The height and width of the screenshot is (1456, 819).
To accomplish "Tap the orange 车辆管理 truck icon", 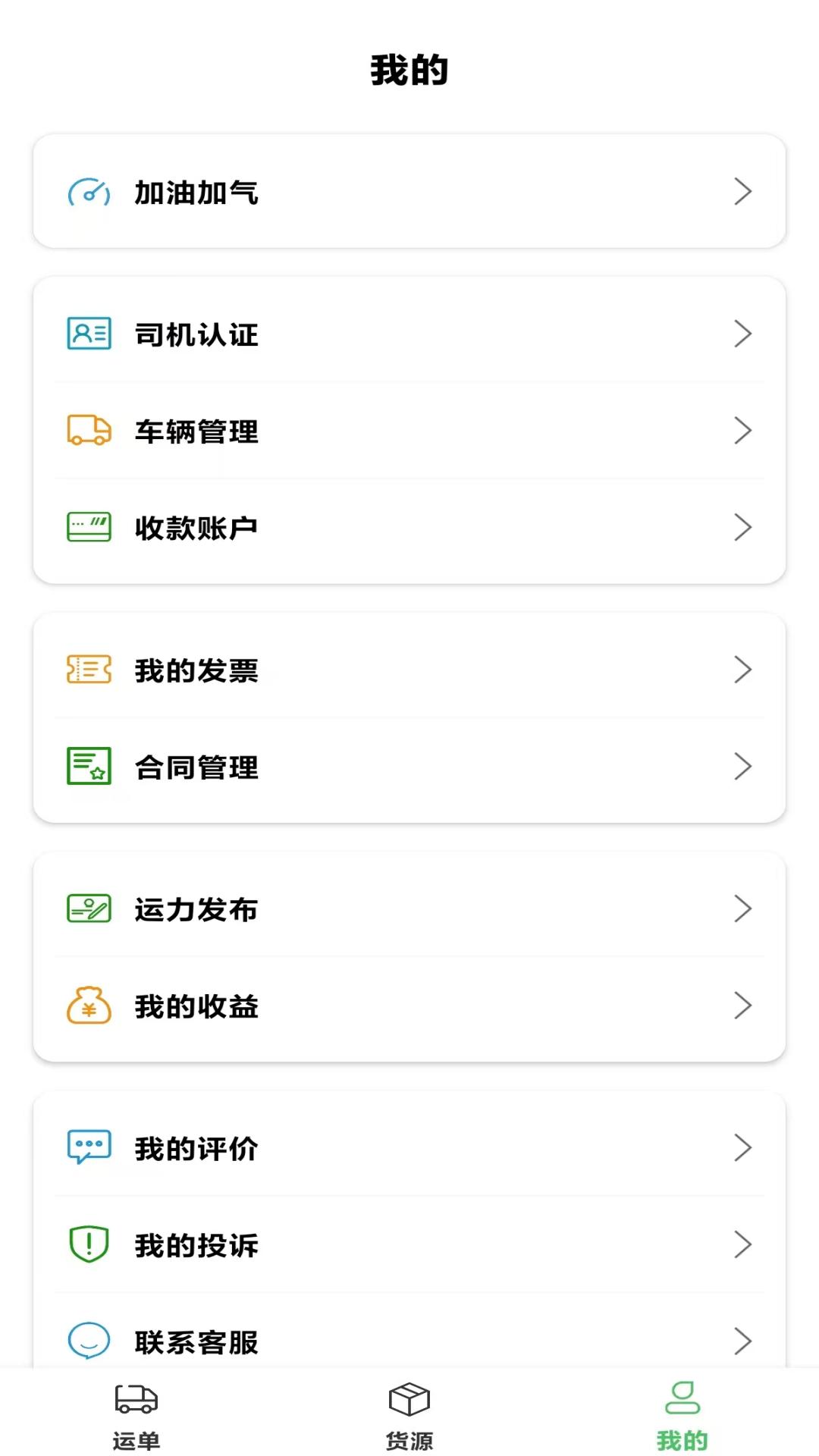I will (x=89, y=431).
